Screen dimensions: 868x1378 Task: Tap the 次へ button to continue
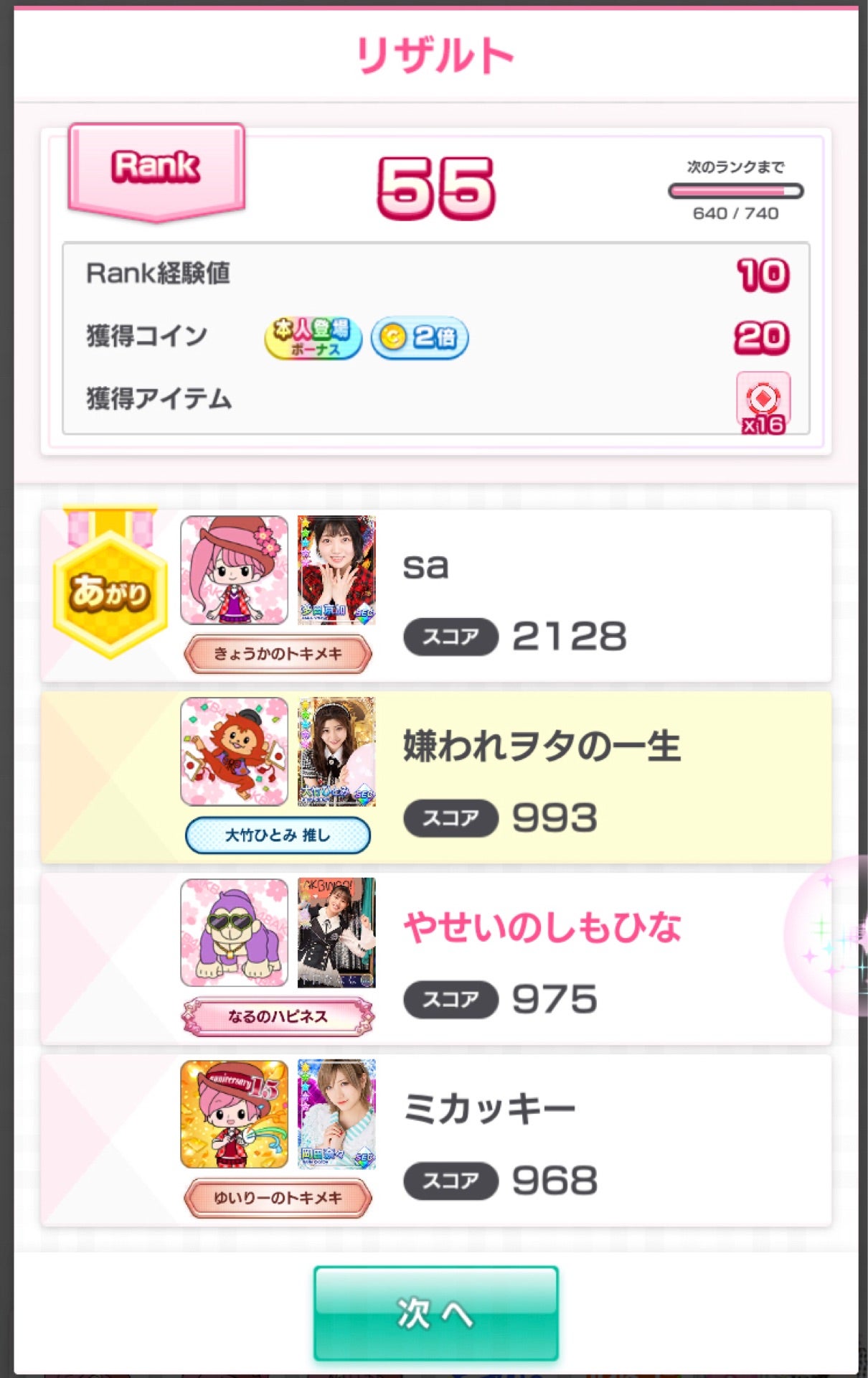[435, 1313]
